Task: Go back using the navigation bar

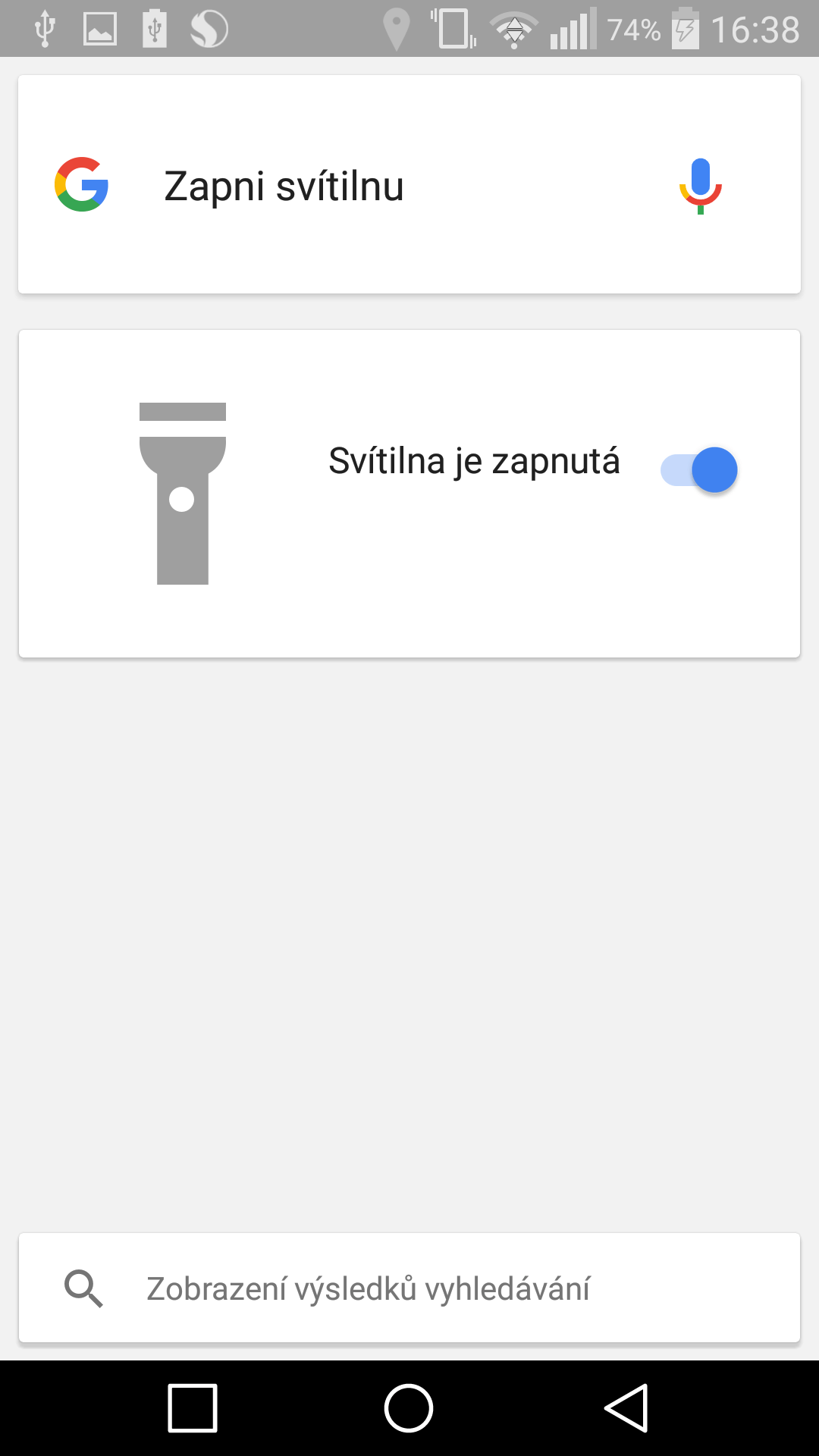Action: pos(626,1408)
